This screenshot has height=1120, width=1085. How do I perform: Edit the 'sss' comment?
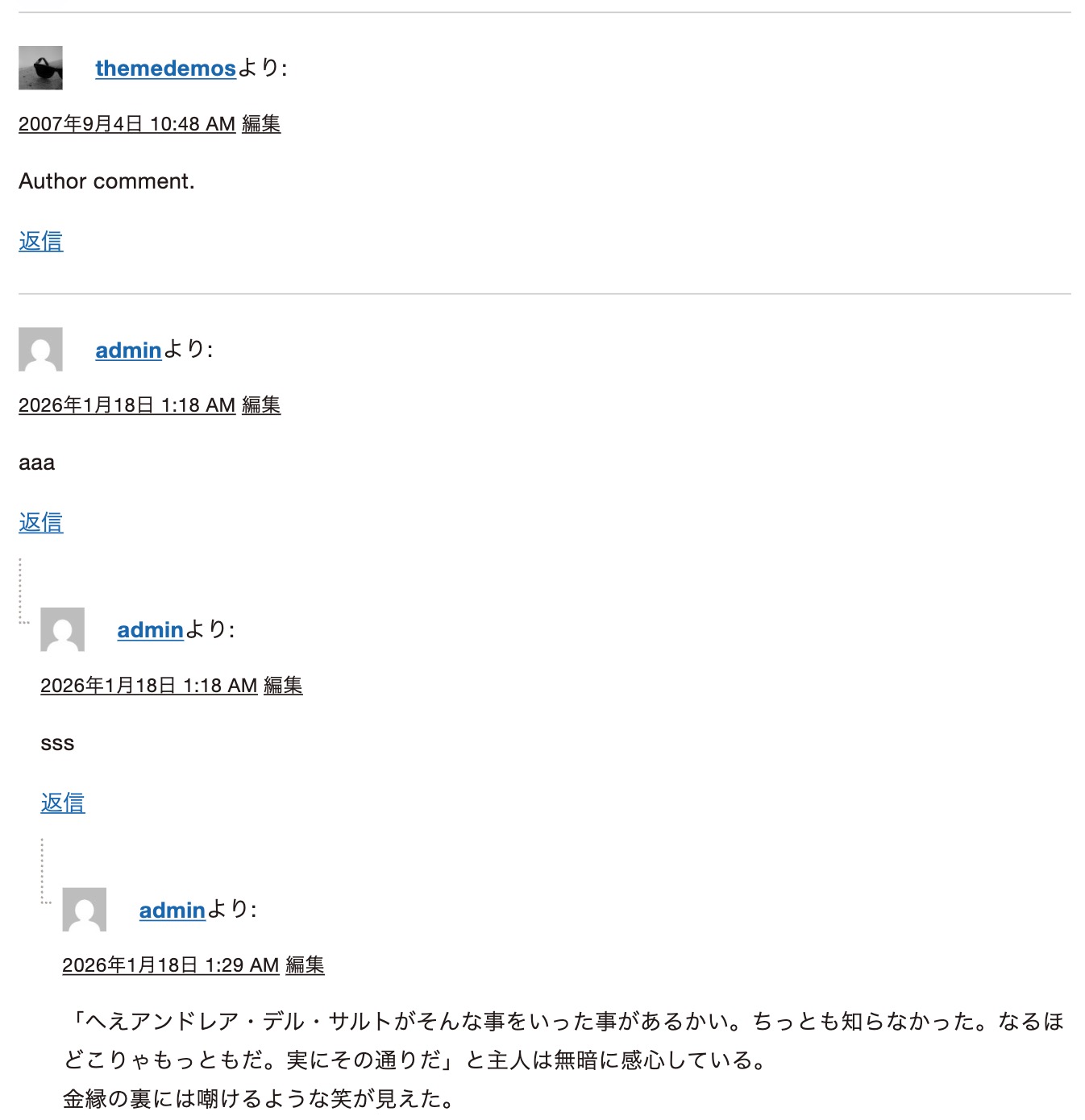[283, 686]
